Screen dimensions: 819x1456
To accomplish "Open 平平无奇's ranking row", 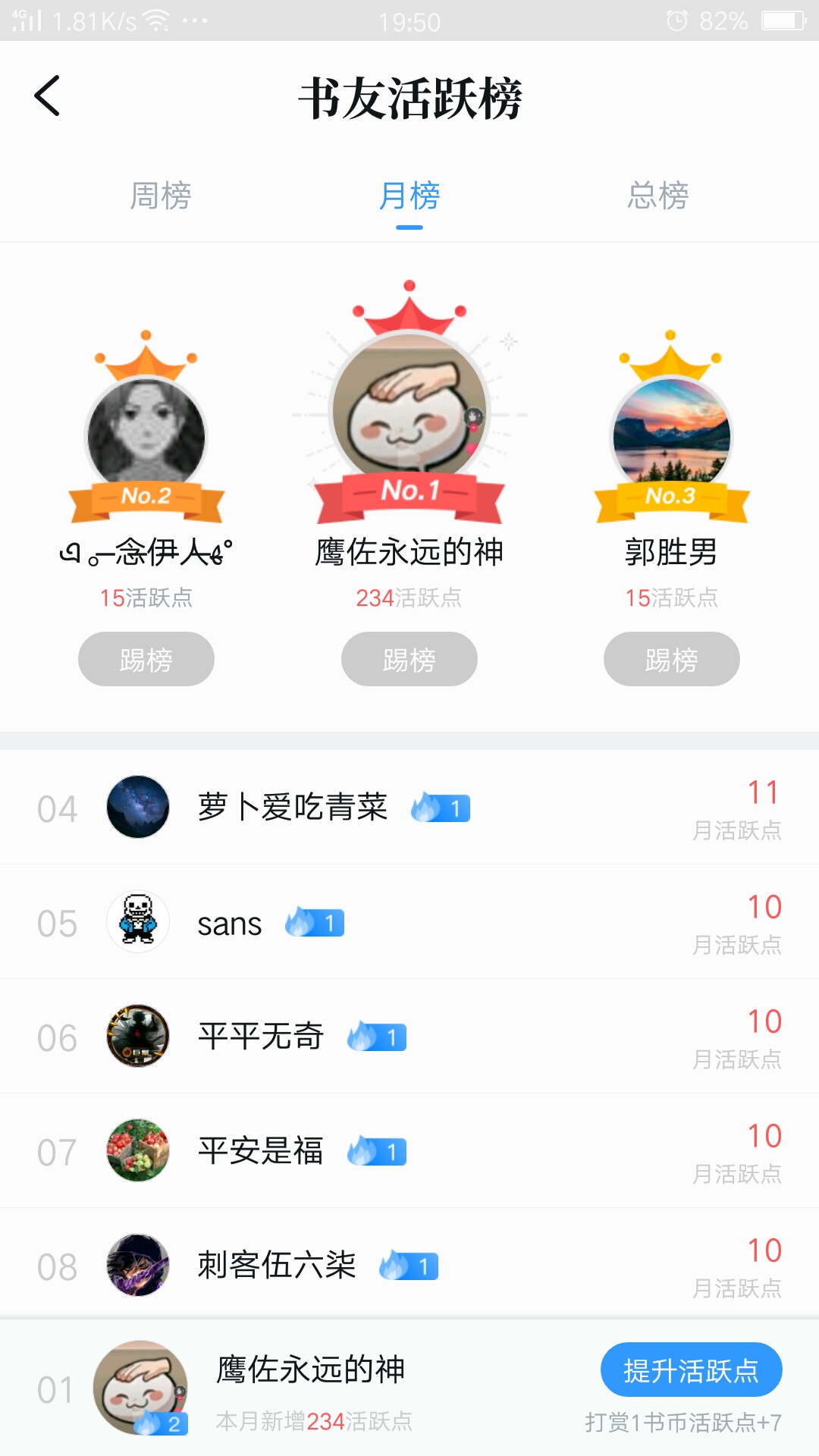I will tap(409, 1037).
